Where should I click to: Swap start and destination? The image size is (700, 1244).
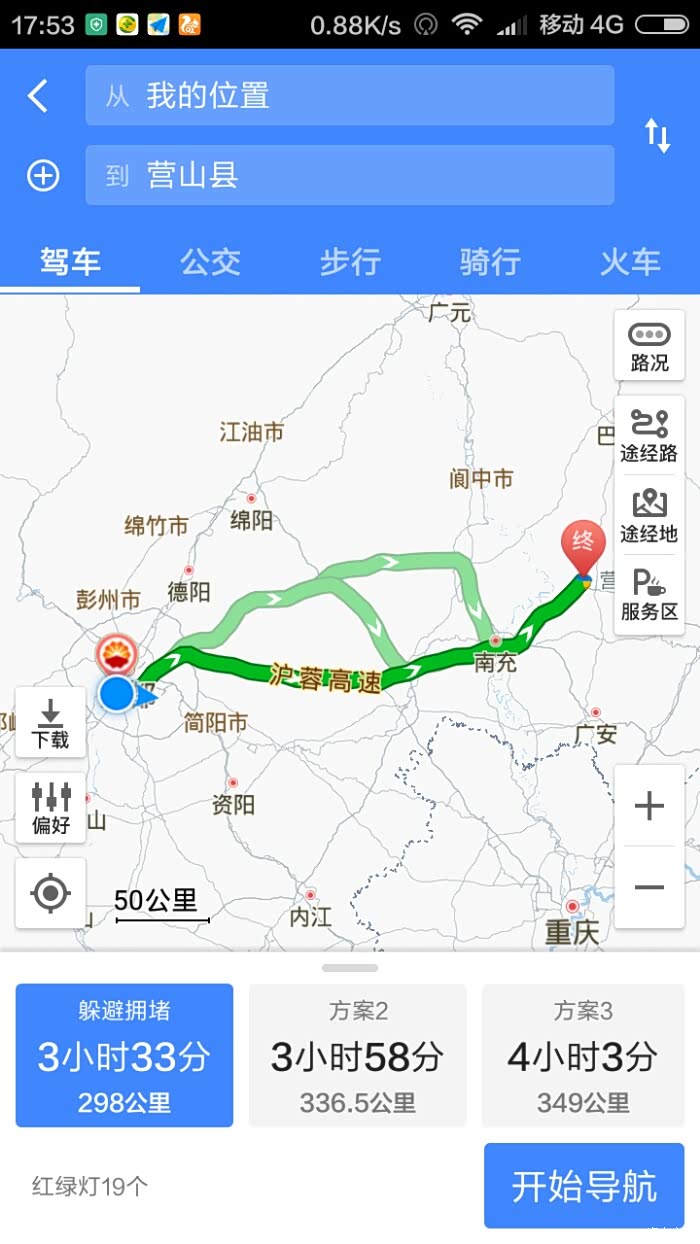pos(657,136)
